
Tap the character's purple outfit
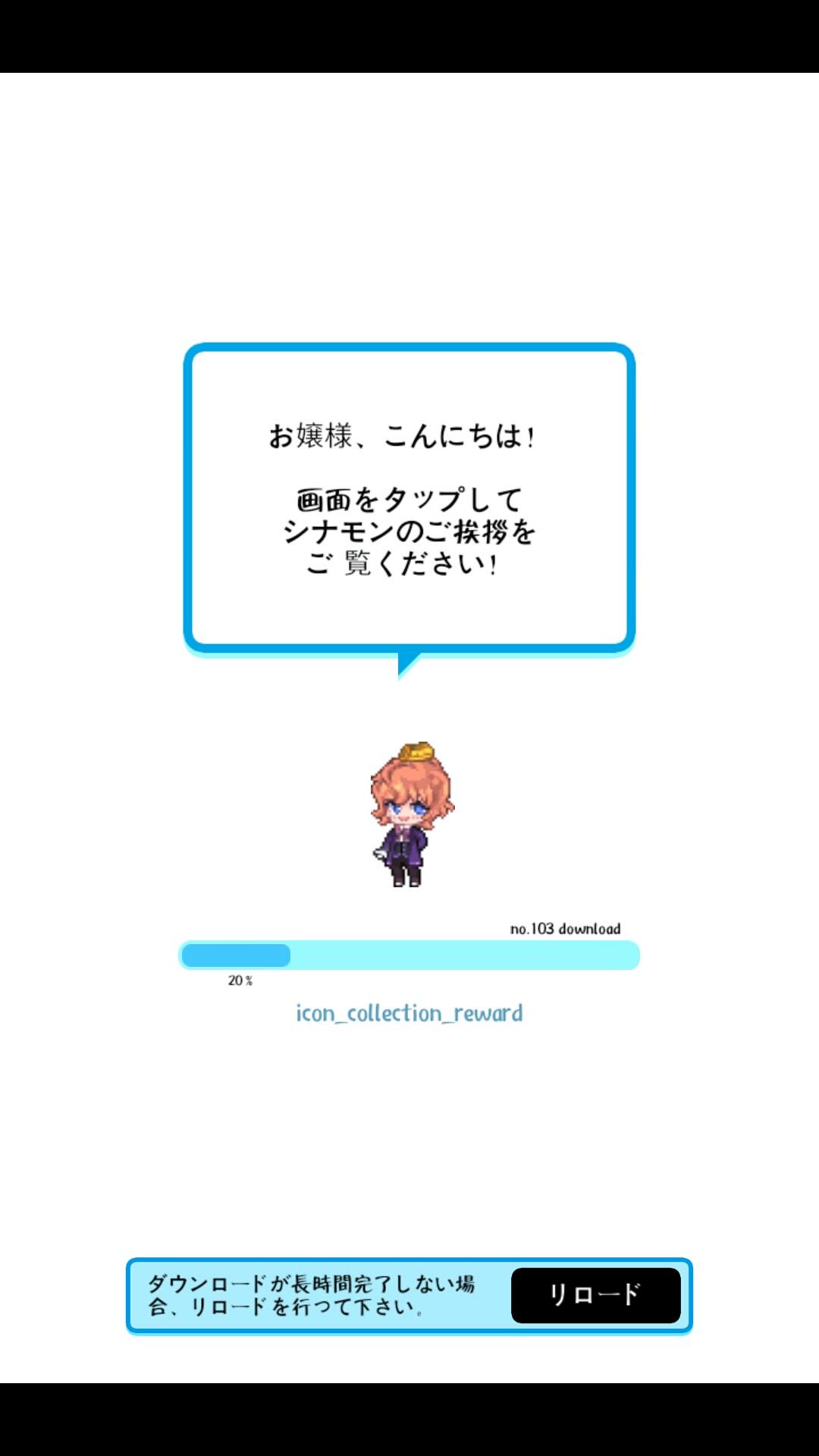[x=409, y=842]
